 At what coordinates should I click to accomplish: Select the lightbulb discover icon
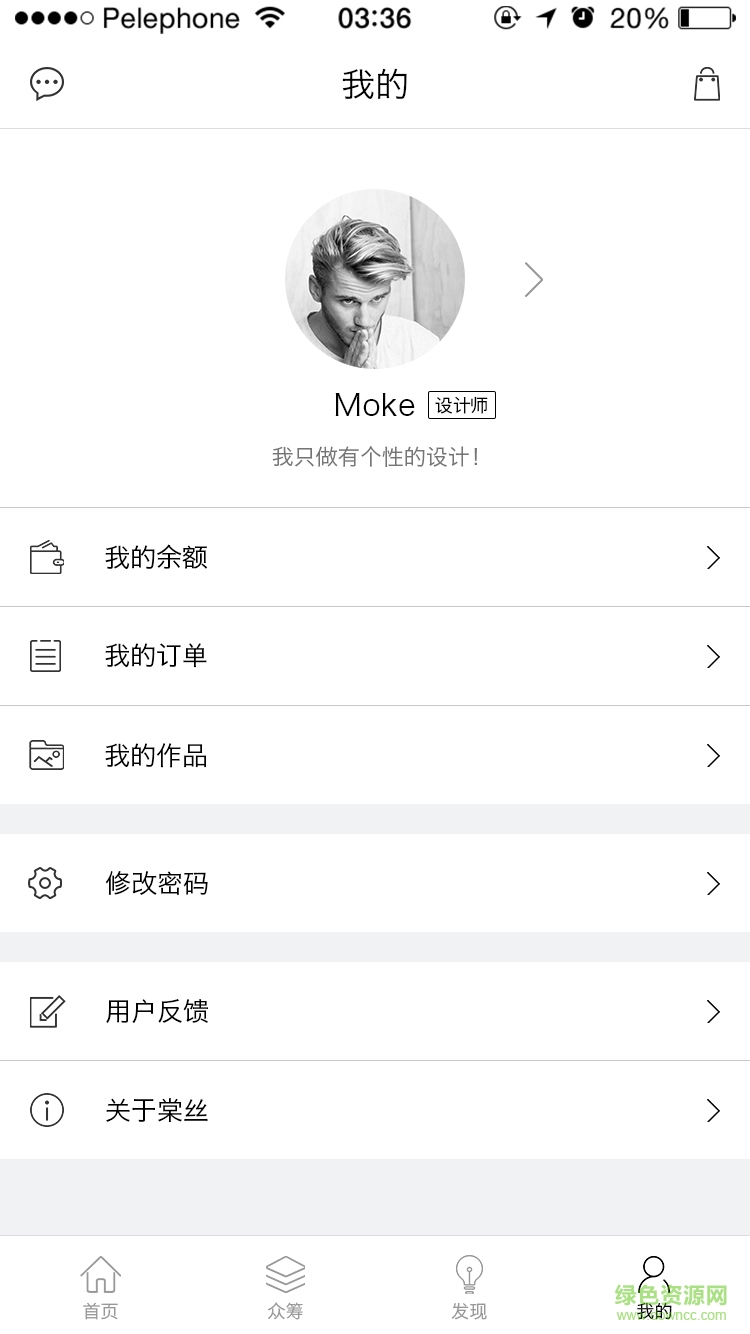[469, 1272]
